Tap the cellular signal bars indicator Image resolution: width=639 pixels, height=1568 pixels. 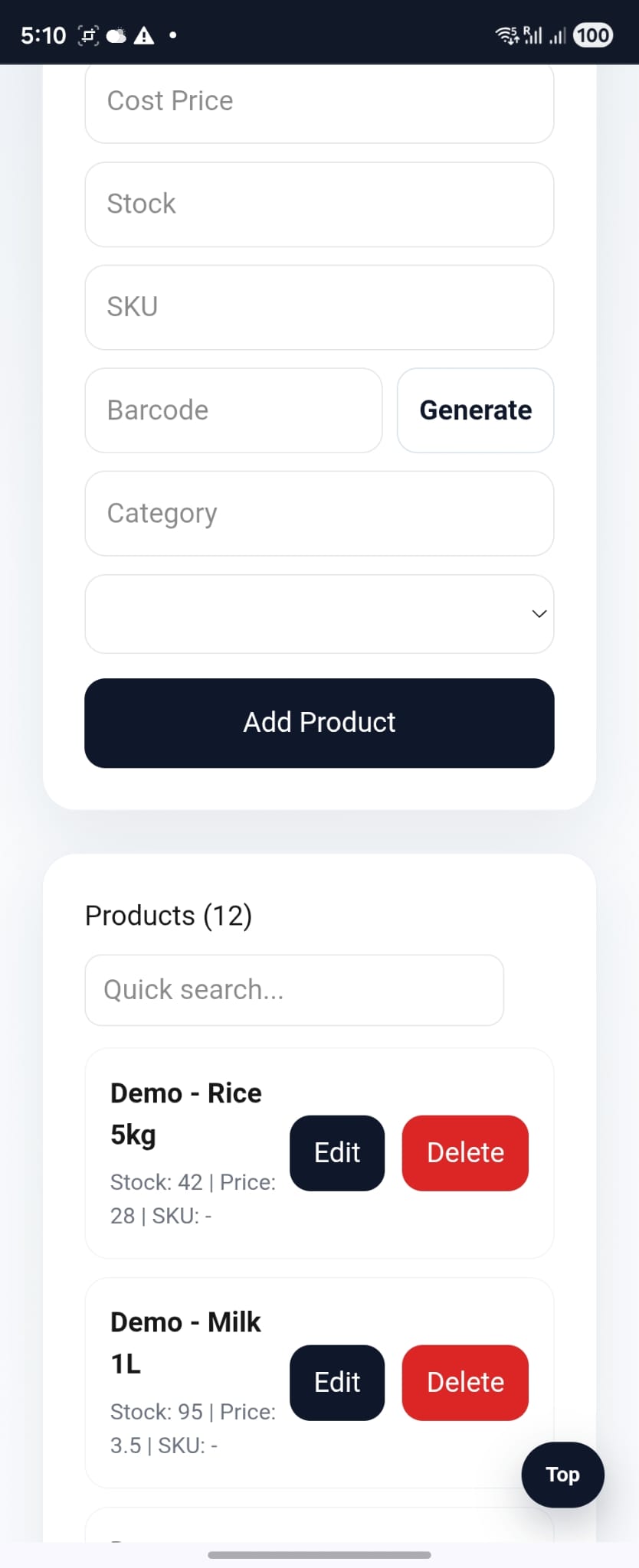pos(557,34)
